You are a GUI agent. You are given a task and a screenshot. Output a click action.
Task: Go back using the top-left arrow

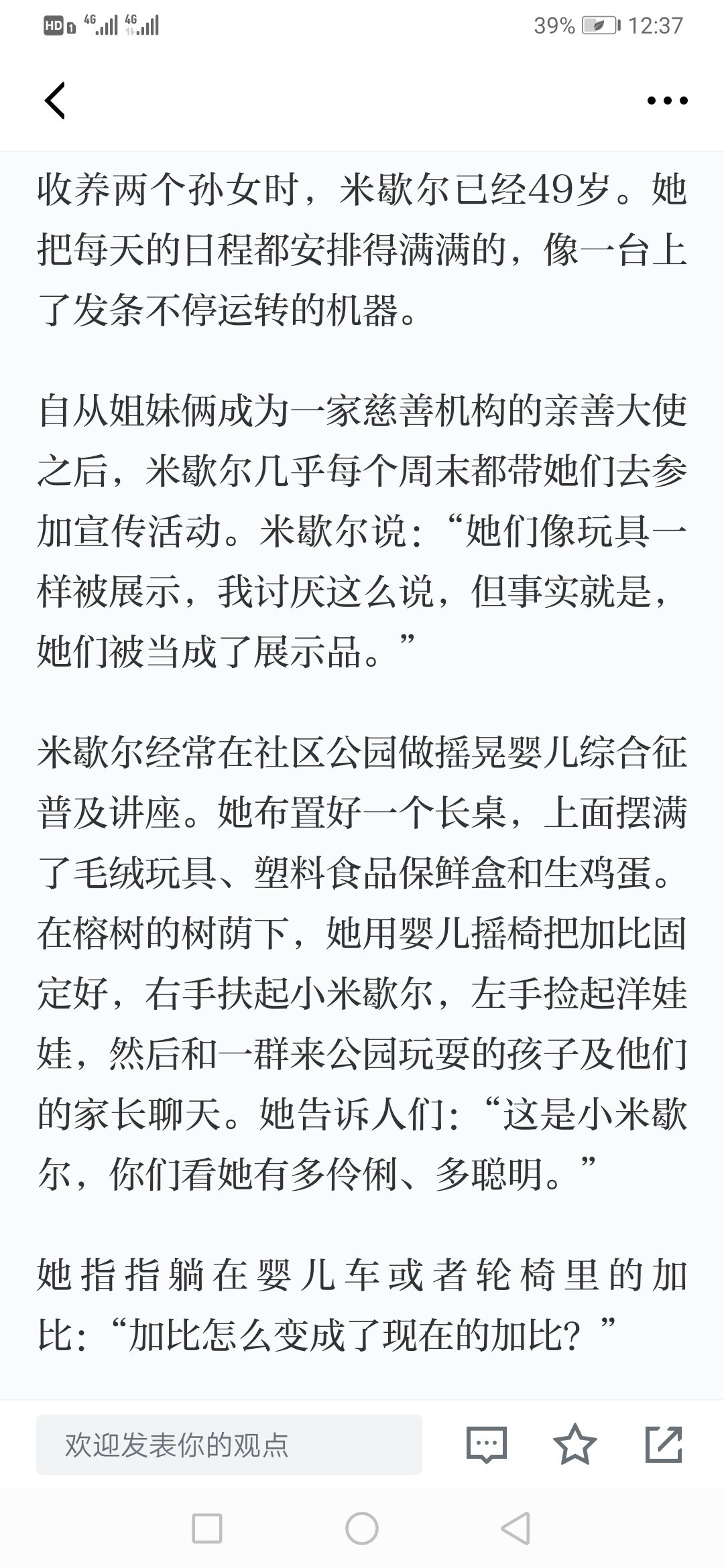pyautogui.click(x=55, y=101)
